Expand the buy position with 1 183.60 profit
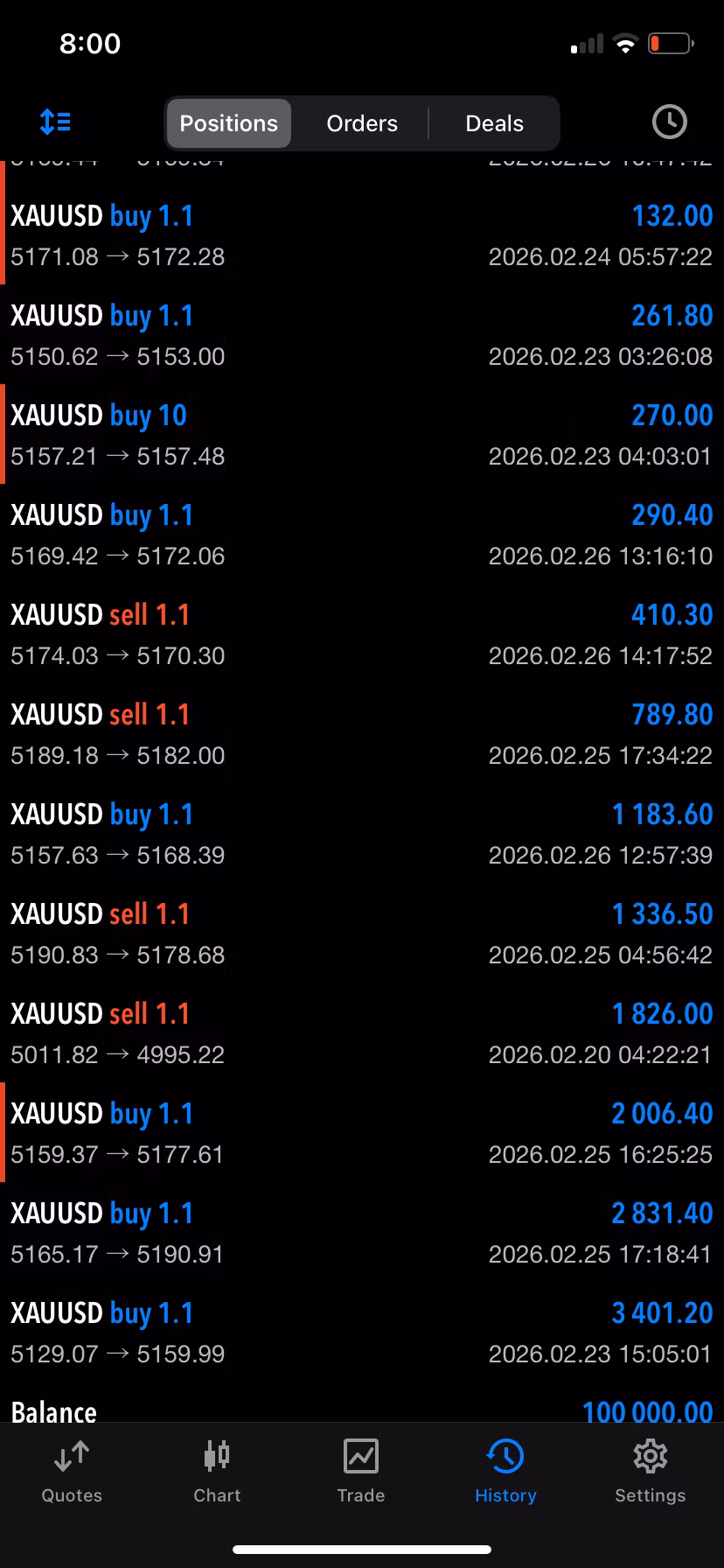 point(362,834)
